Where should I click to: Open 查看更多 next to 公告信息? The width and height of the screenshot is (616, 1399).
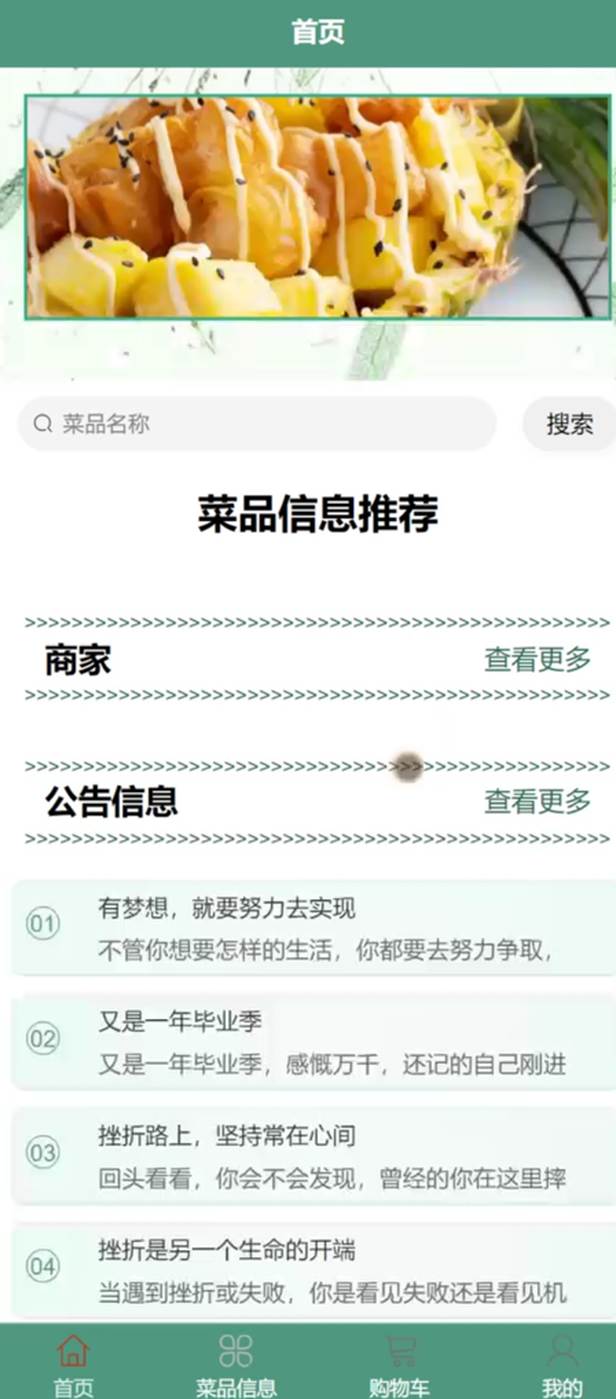tap(538, 801)
